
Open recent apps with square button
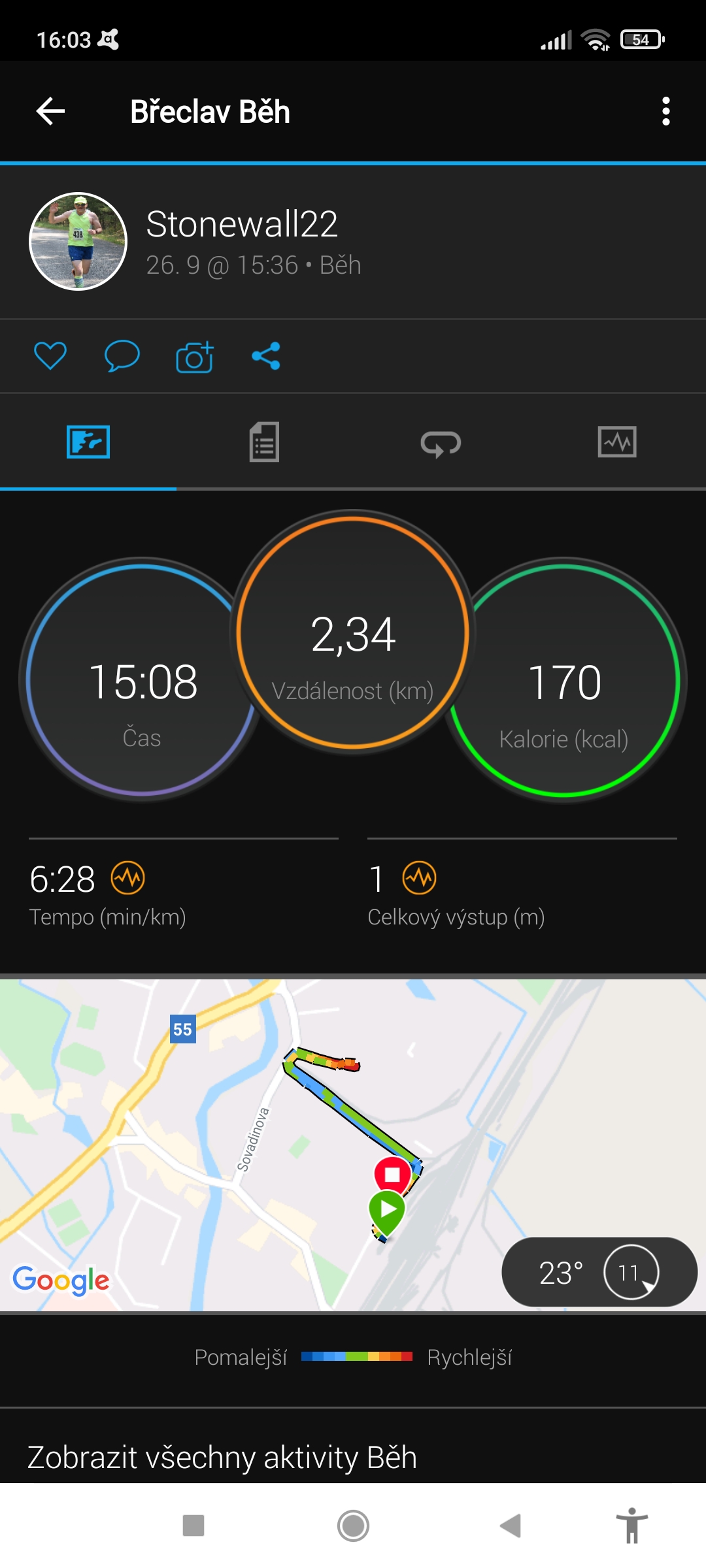pos(193,1526)
